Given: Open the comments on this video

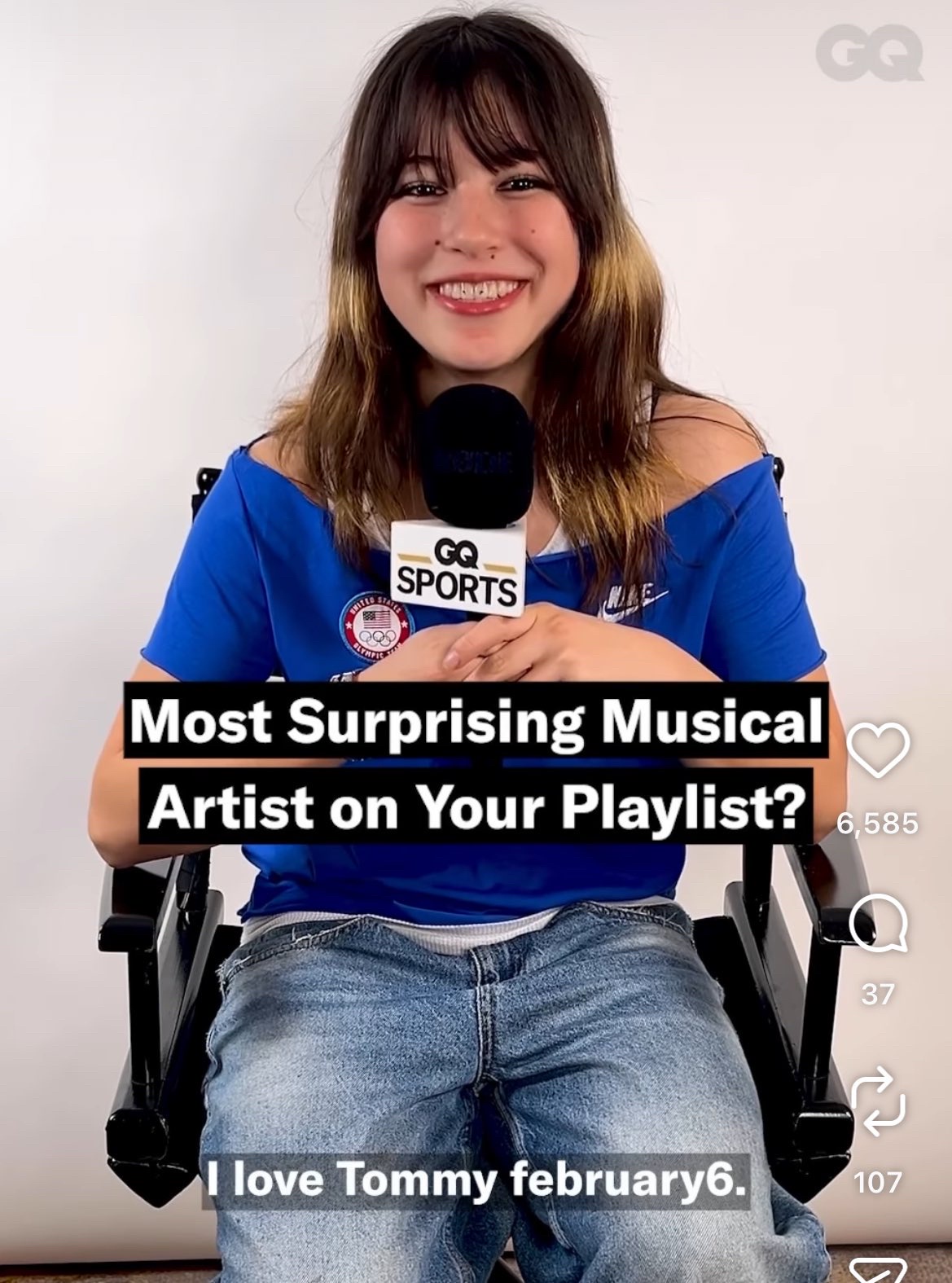Looking at the screenshot, I should pyautogui.click(x=878, y=925).
